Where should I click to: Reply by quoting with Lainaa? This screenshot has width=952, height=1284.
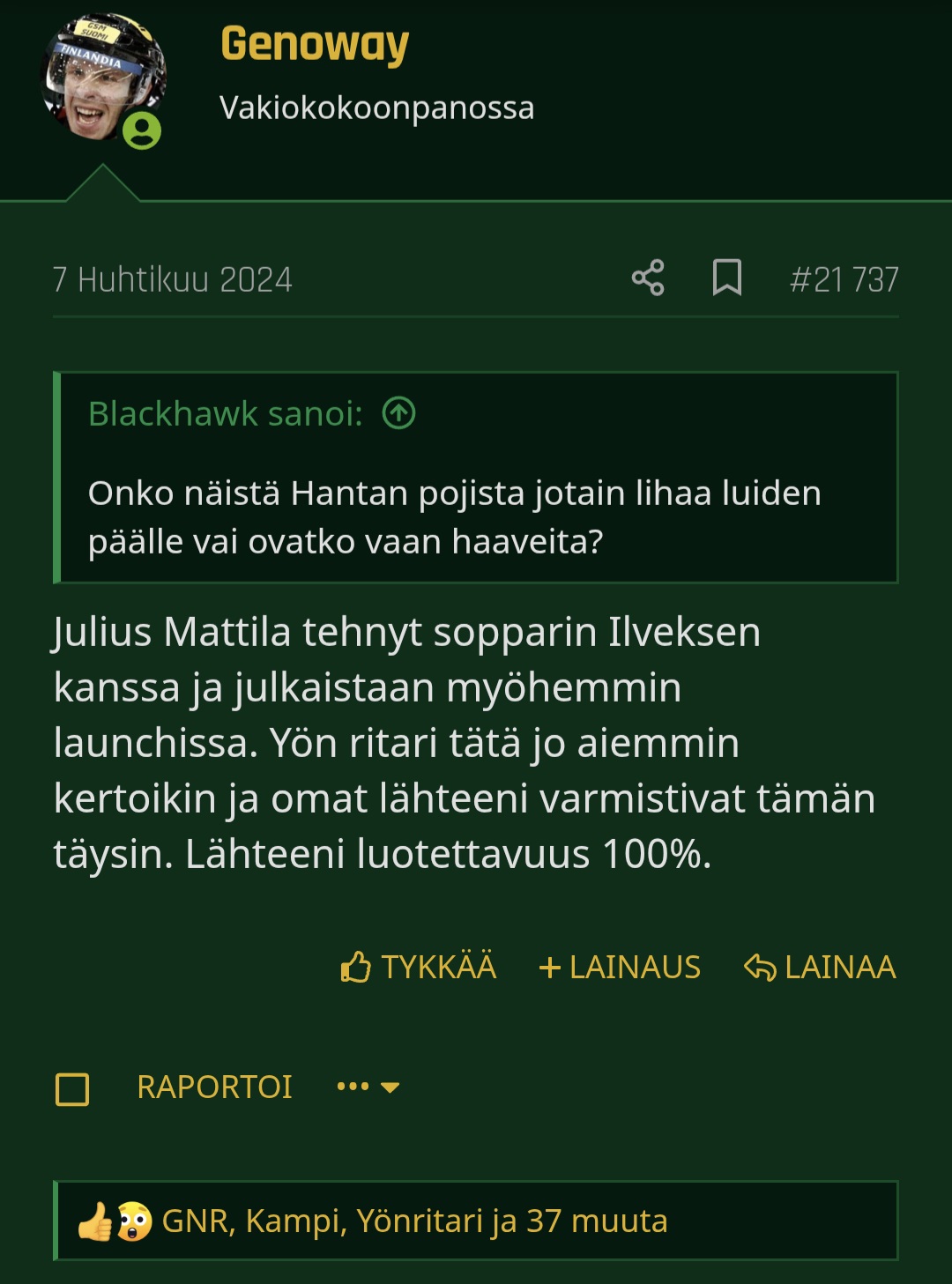pyautogui.click(x=820, y=968)
